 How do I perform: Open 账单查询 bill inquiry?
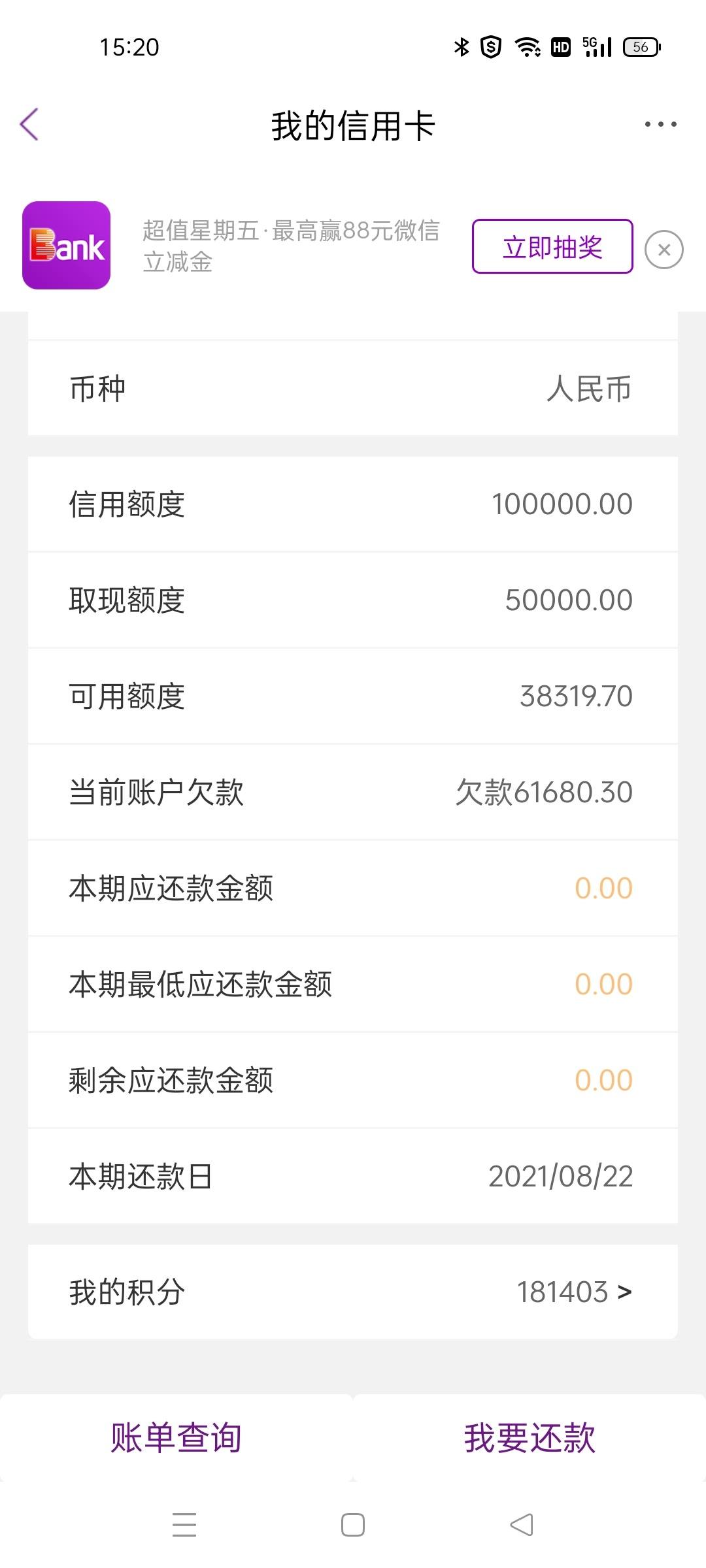[176, 1438]
